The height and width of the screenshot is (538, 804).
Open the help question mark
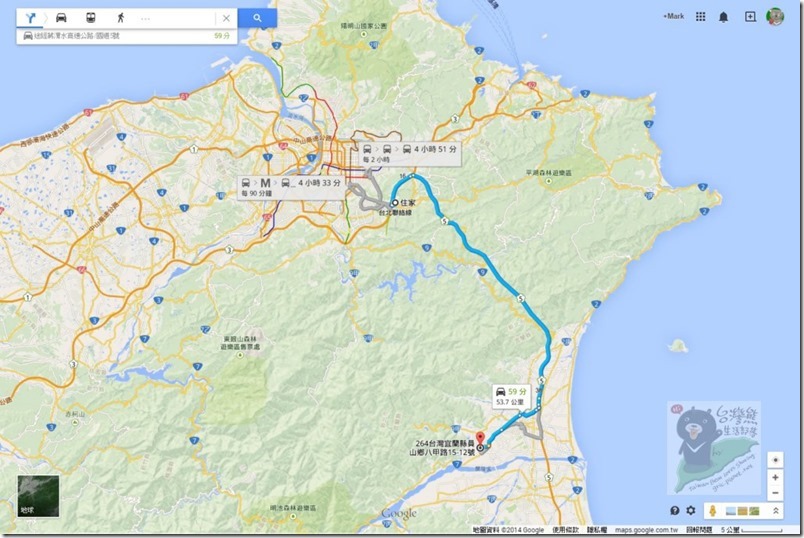[675, 511]
